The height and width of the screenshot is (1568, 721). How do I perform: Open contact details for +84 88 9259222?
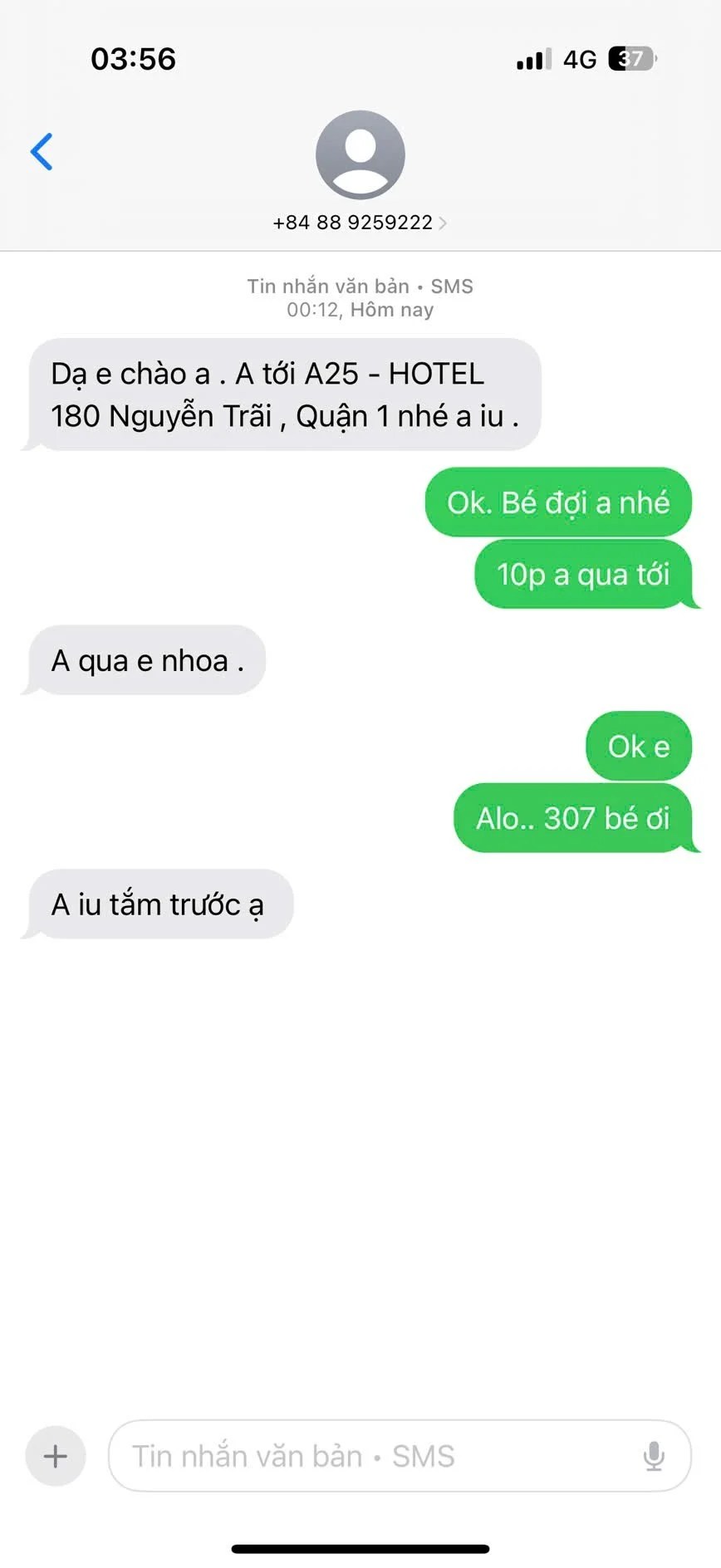coord(360,222)
